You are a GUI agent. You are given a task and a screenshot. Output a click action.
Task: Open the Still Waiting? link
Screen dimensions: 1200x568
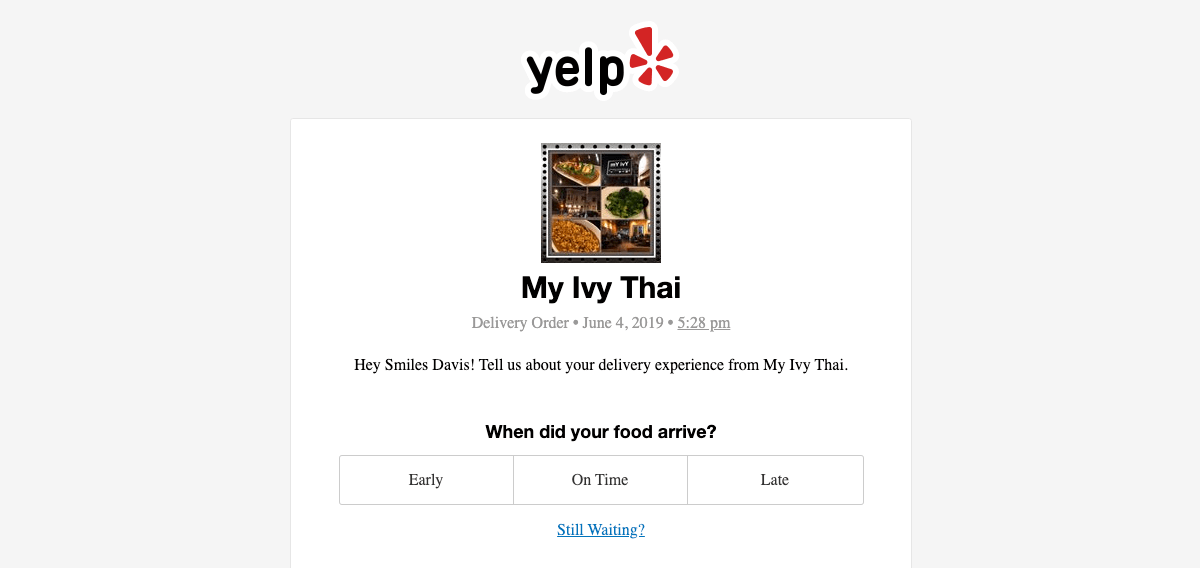coord(601,530)
